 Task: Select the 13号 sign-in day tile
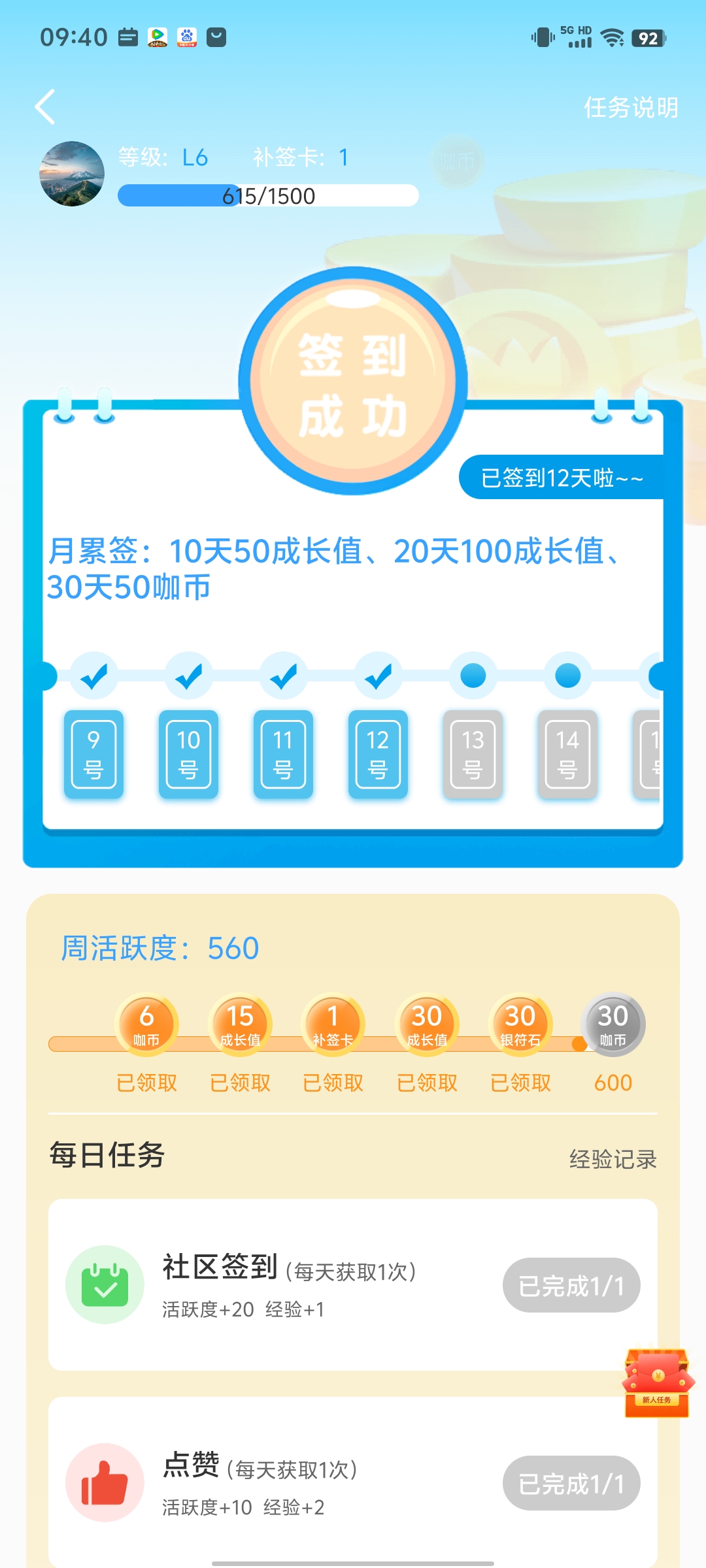[473, 754]
